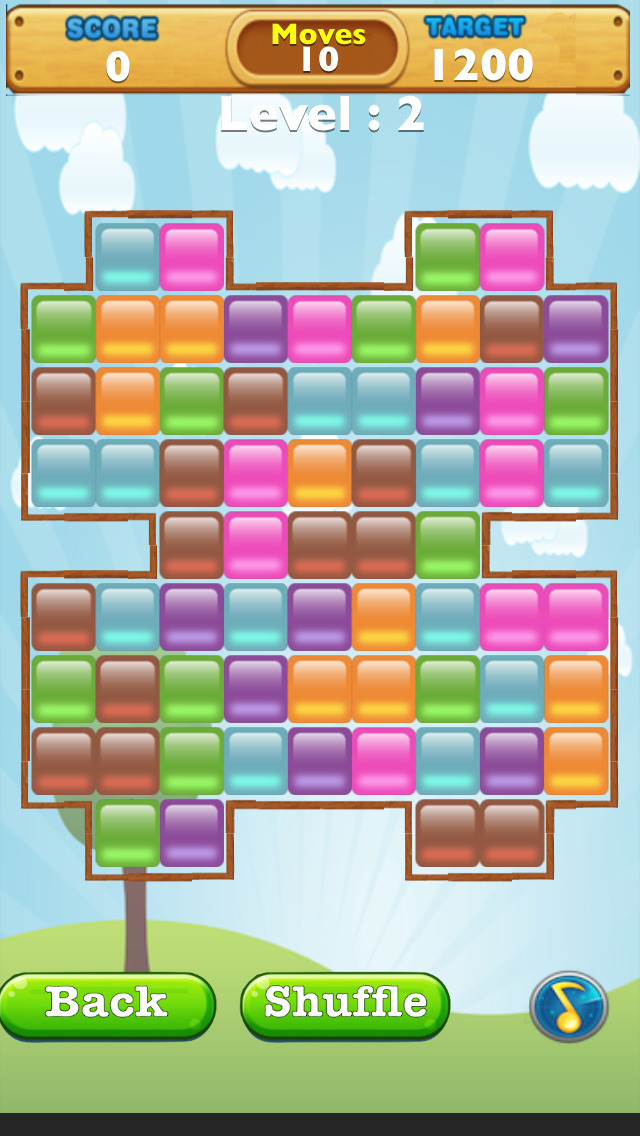Tap the green block in the five-block middle row

[x=448, y=545]
